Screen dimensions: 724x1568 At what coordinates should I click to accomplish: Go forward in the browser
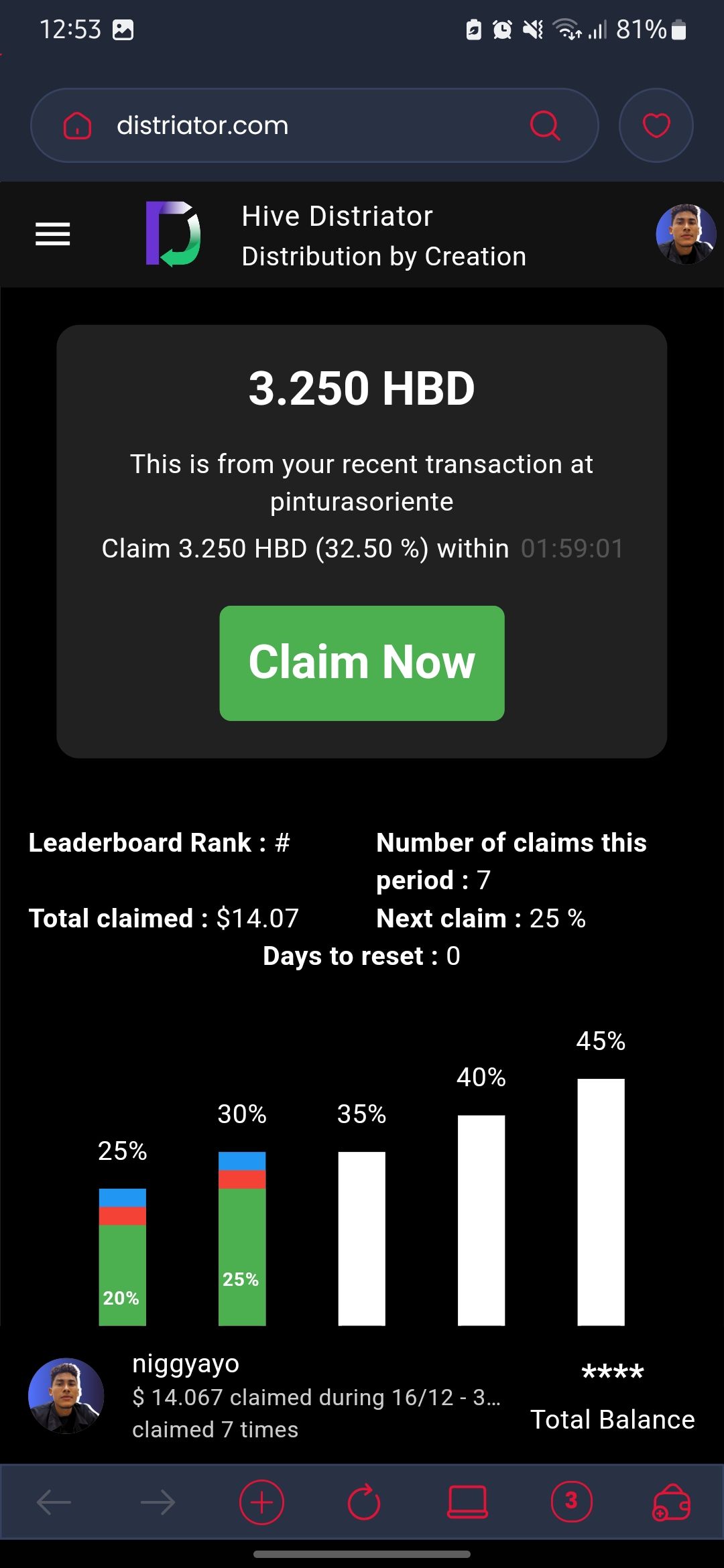click(158, 1502)
